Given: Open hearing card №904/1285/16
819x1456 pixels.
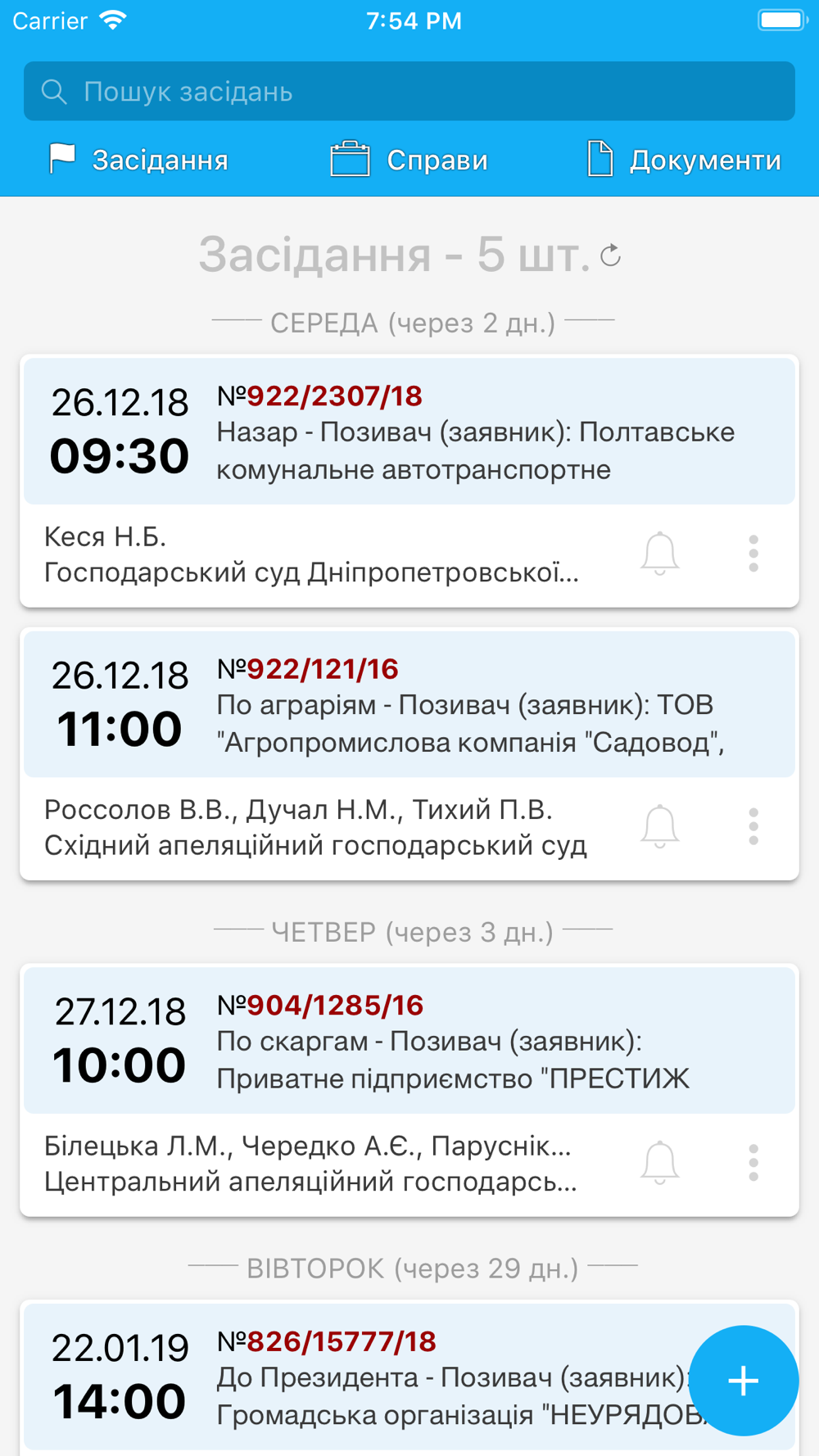Looking at the screenshot, I should [409, 1040].
